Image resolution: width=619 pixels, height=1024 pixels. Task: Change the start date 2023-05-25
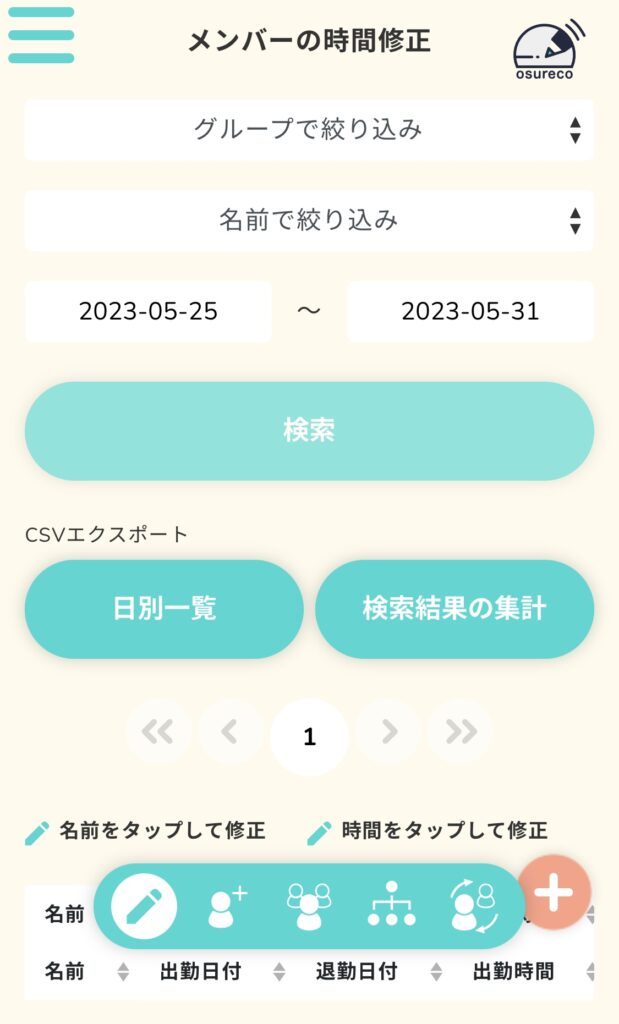(148, 311)
